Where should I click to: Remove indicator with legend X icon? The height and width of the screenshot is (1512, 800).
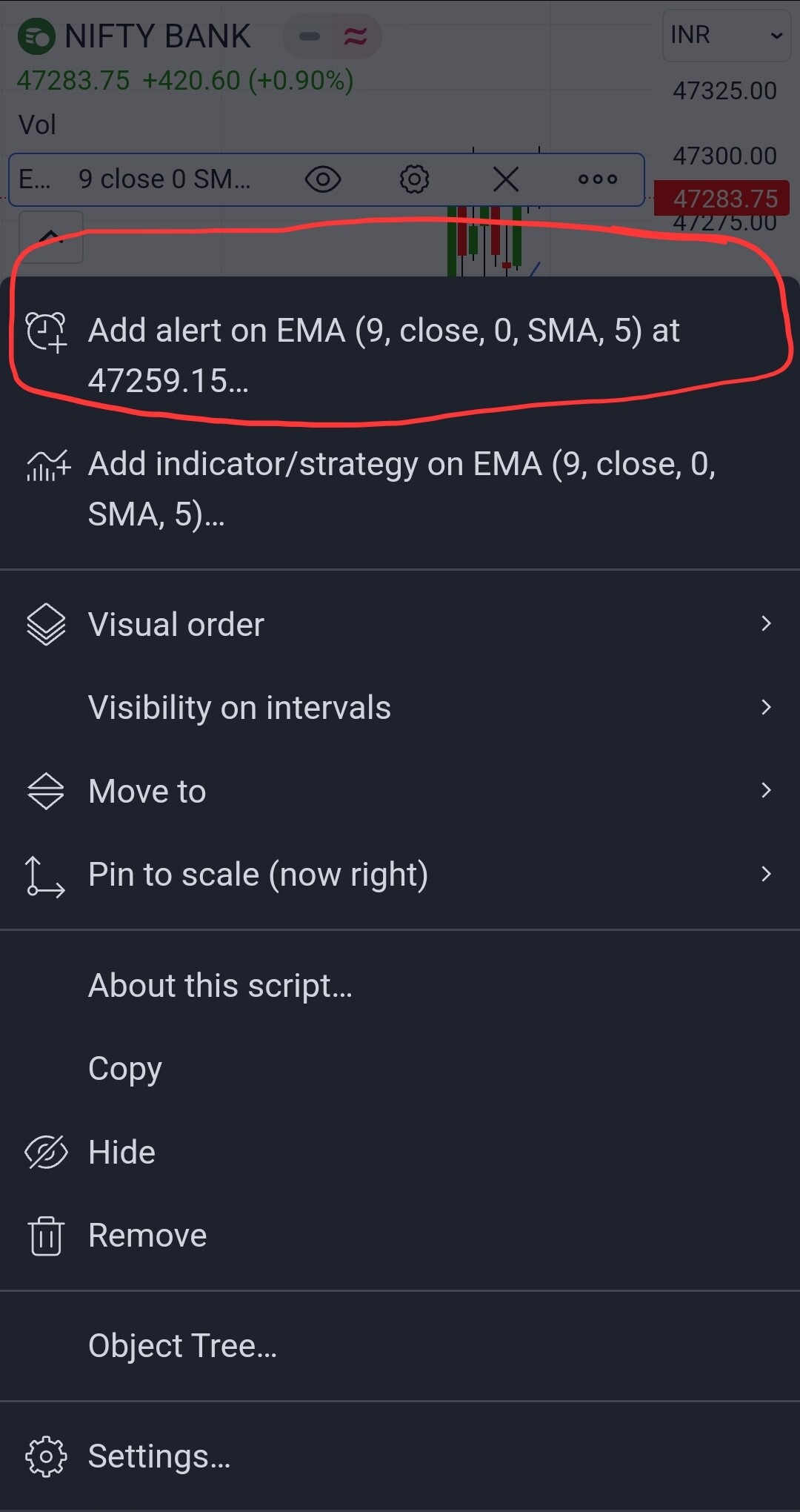point(506,179)
